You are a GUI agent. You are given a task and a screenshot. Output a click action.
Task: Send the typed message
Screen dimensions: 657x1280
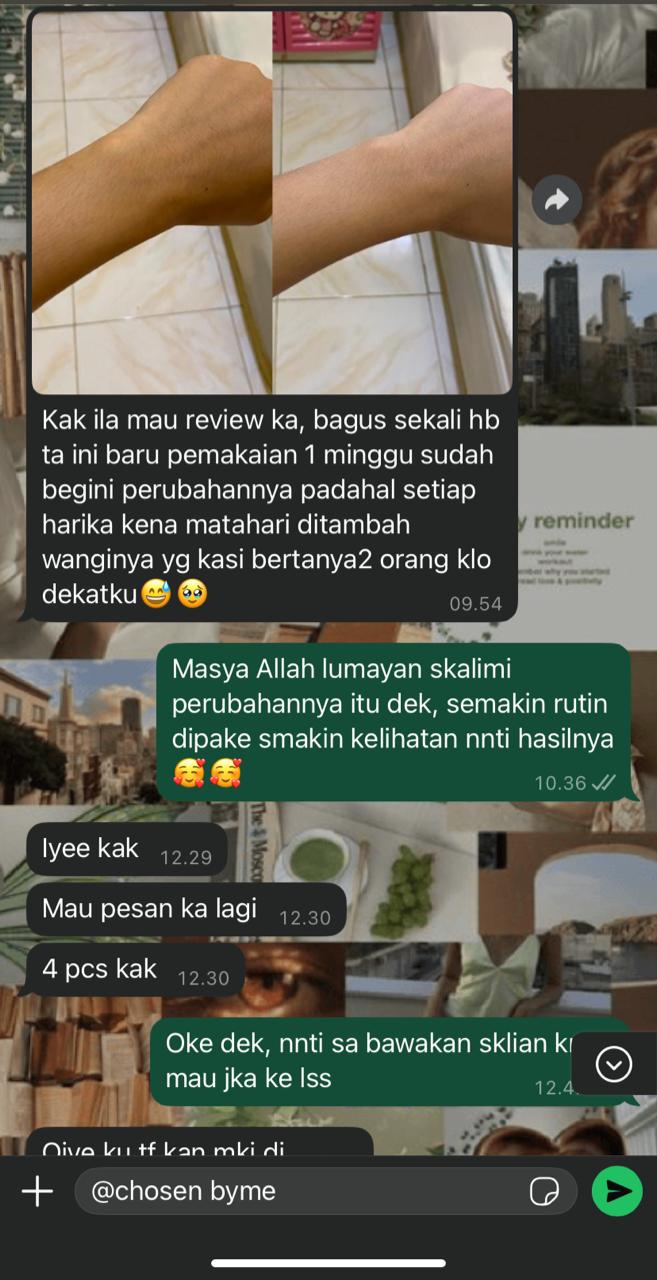[616, 1191]
